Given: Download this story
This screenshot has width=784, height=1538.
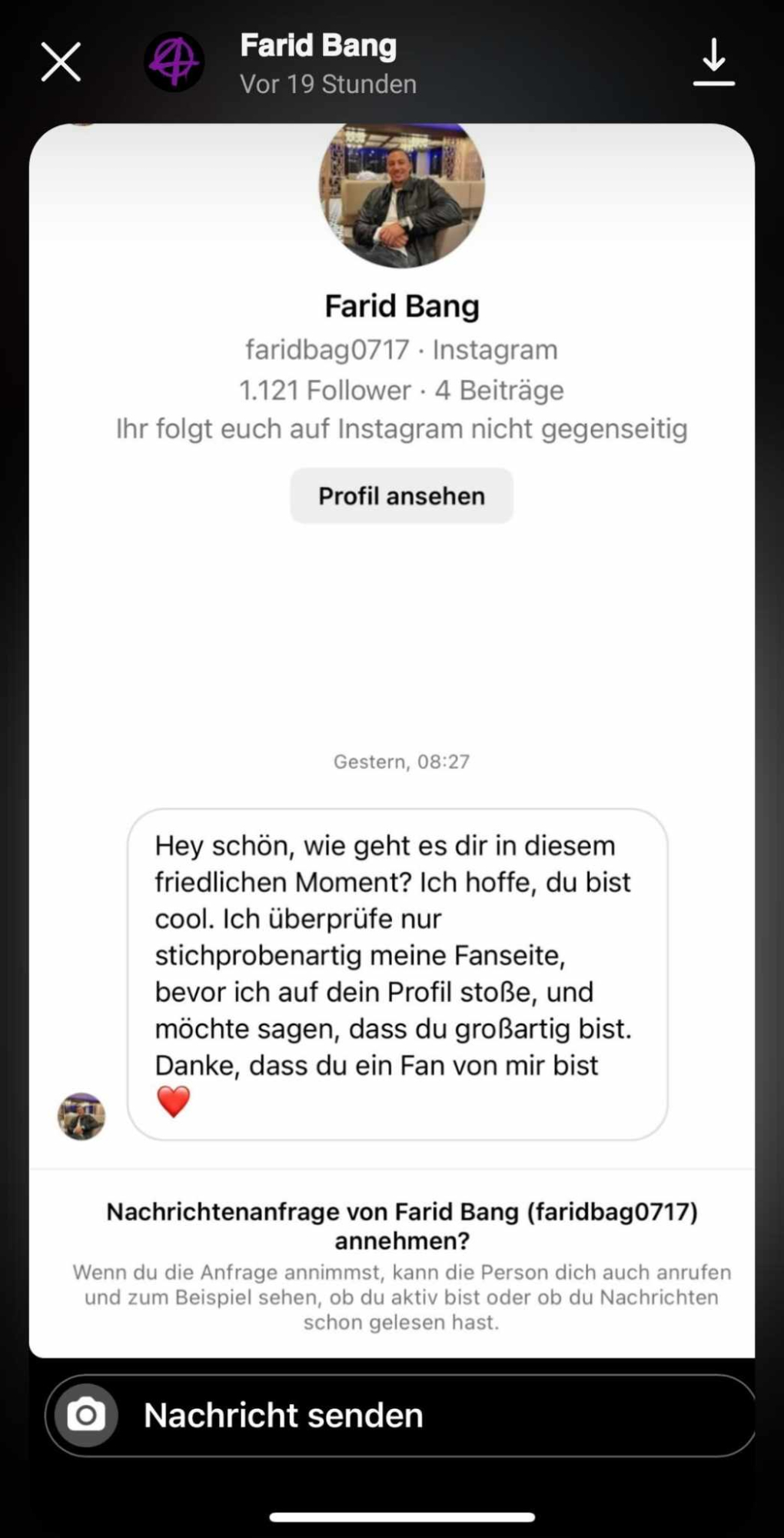Looking at the screenshot, I should pos(713,62).
